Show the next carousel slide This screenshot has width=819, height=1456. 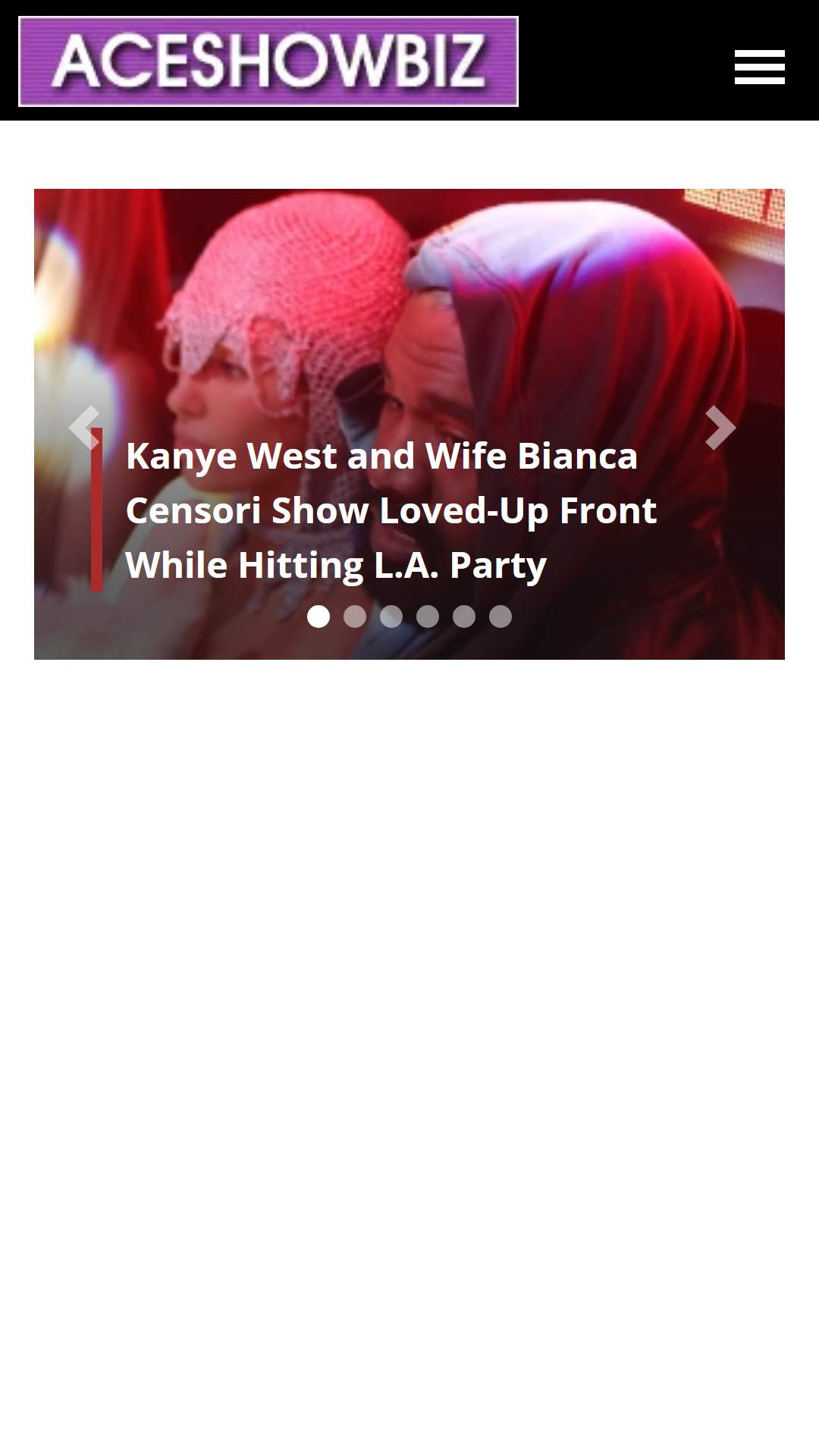(720, 427)
